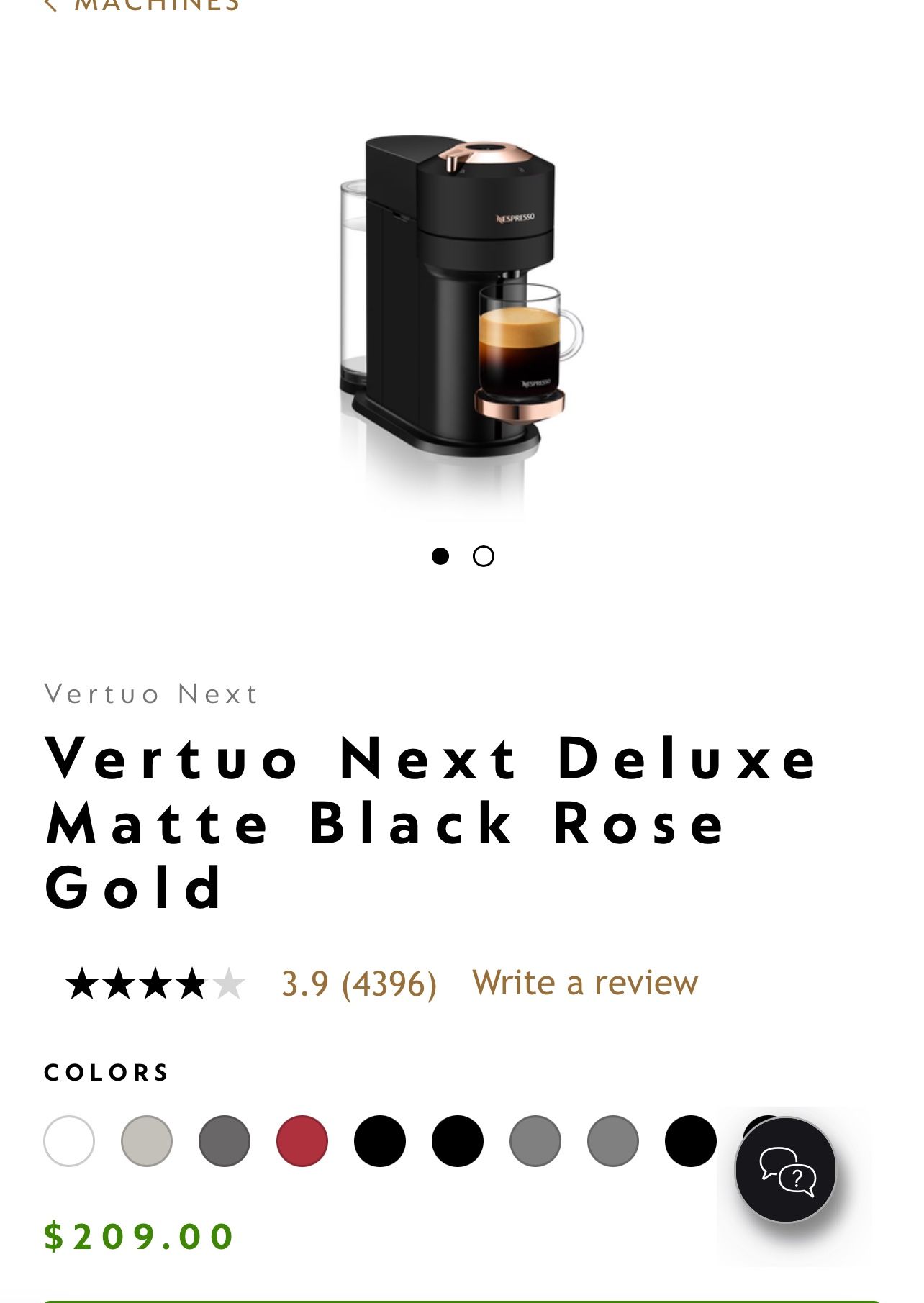Click the coffee machine product image
This screenshot has width=924, height=1303.
461,288
